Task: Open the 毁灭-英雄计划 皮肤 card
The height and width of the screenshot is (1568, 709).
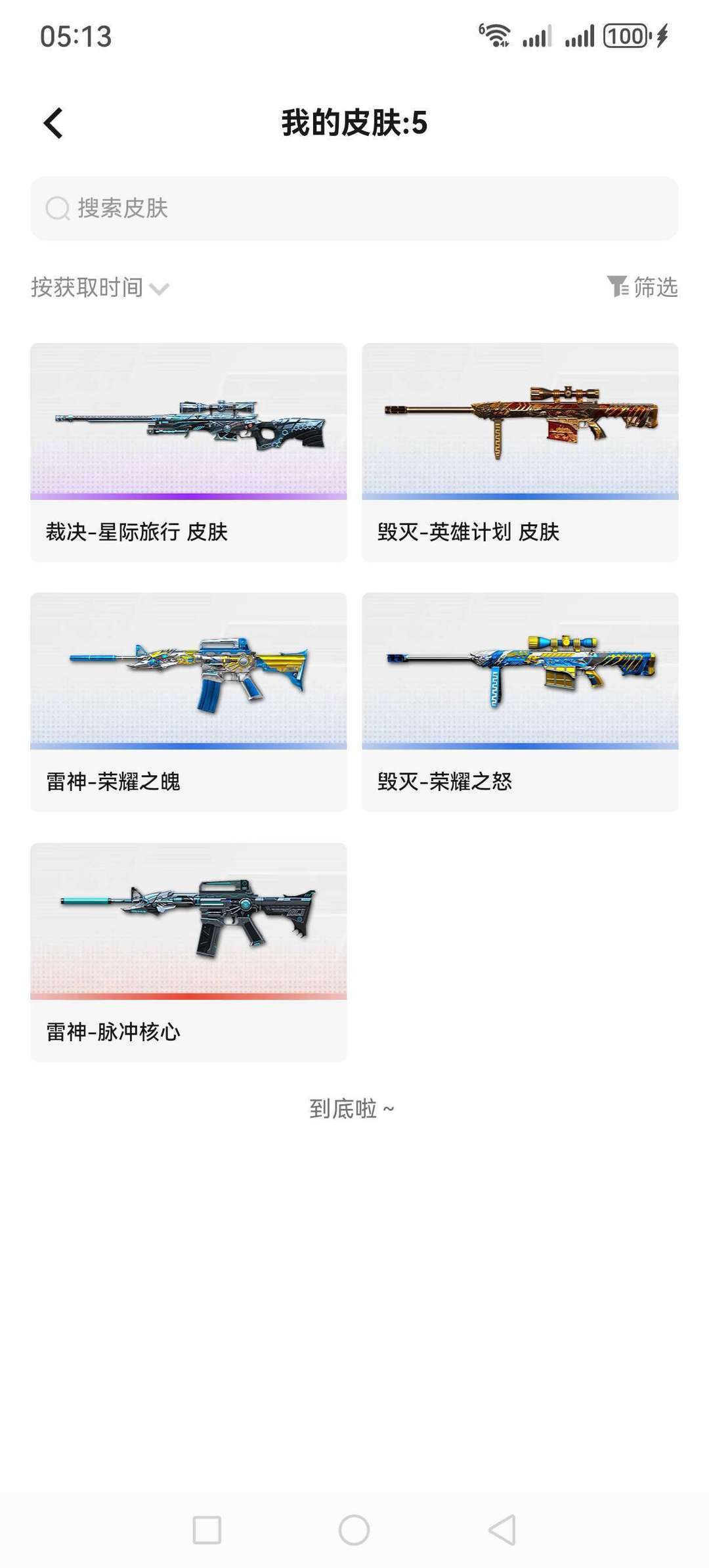Action: pyautogui.click(x=520, y=453)
